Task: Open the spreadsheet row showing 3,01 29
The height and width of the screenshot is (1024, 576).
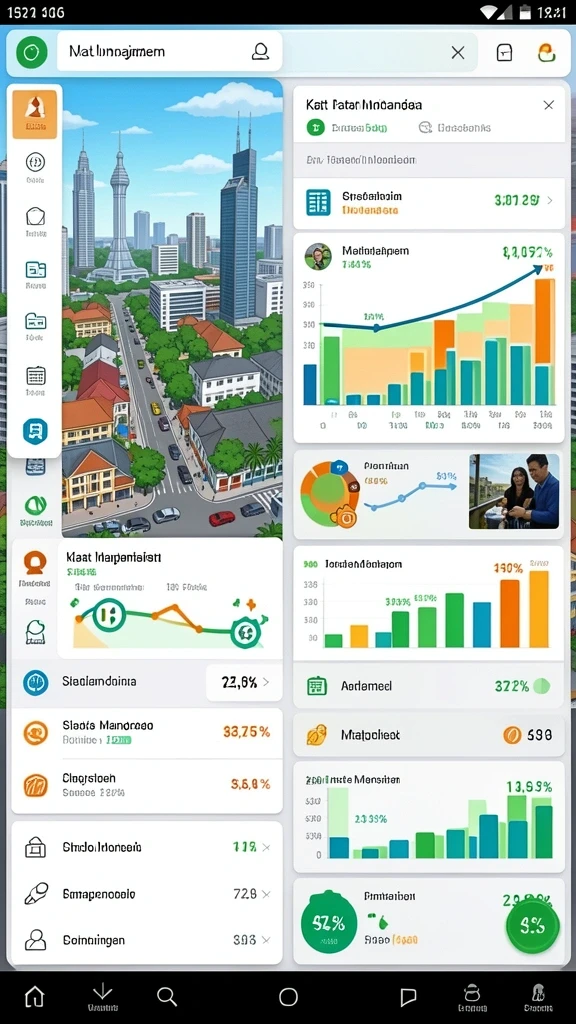Action: [428, 203]
